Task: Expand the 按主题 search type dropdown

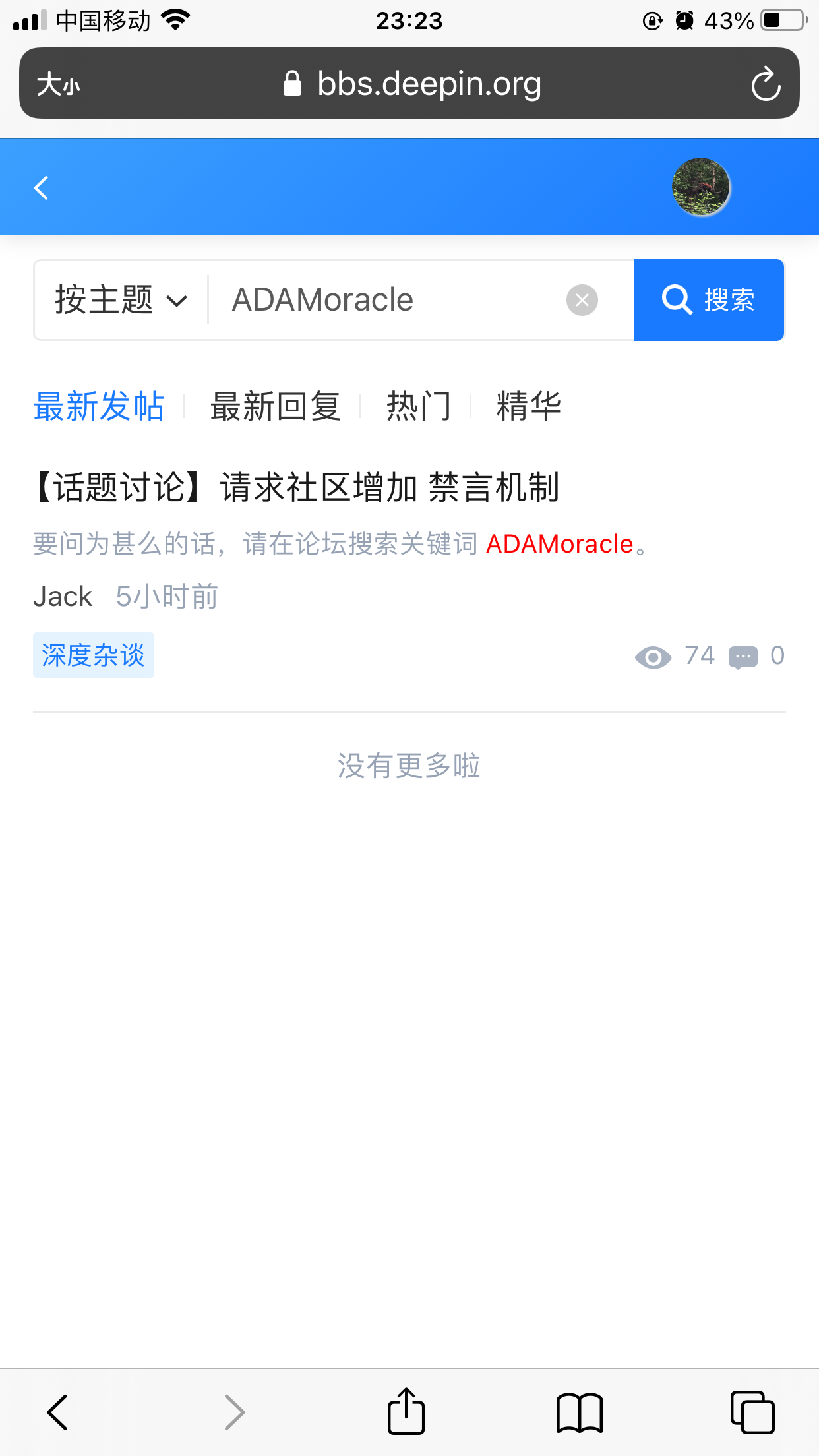Action: [121, 300]
